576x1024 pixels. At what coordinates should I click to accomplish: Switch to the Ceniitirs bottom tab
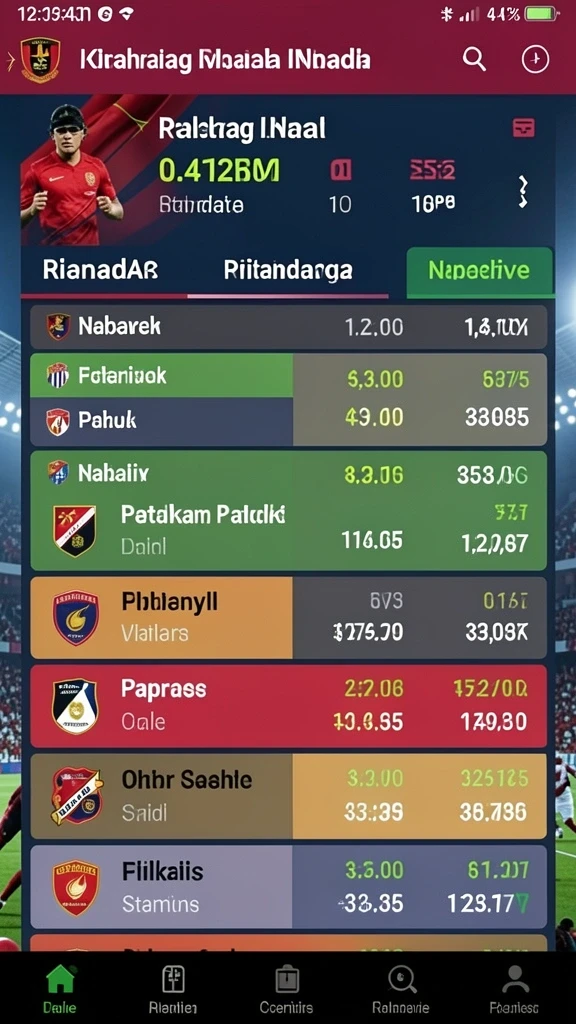click(286, 988)
